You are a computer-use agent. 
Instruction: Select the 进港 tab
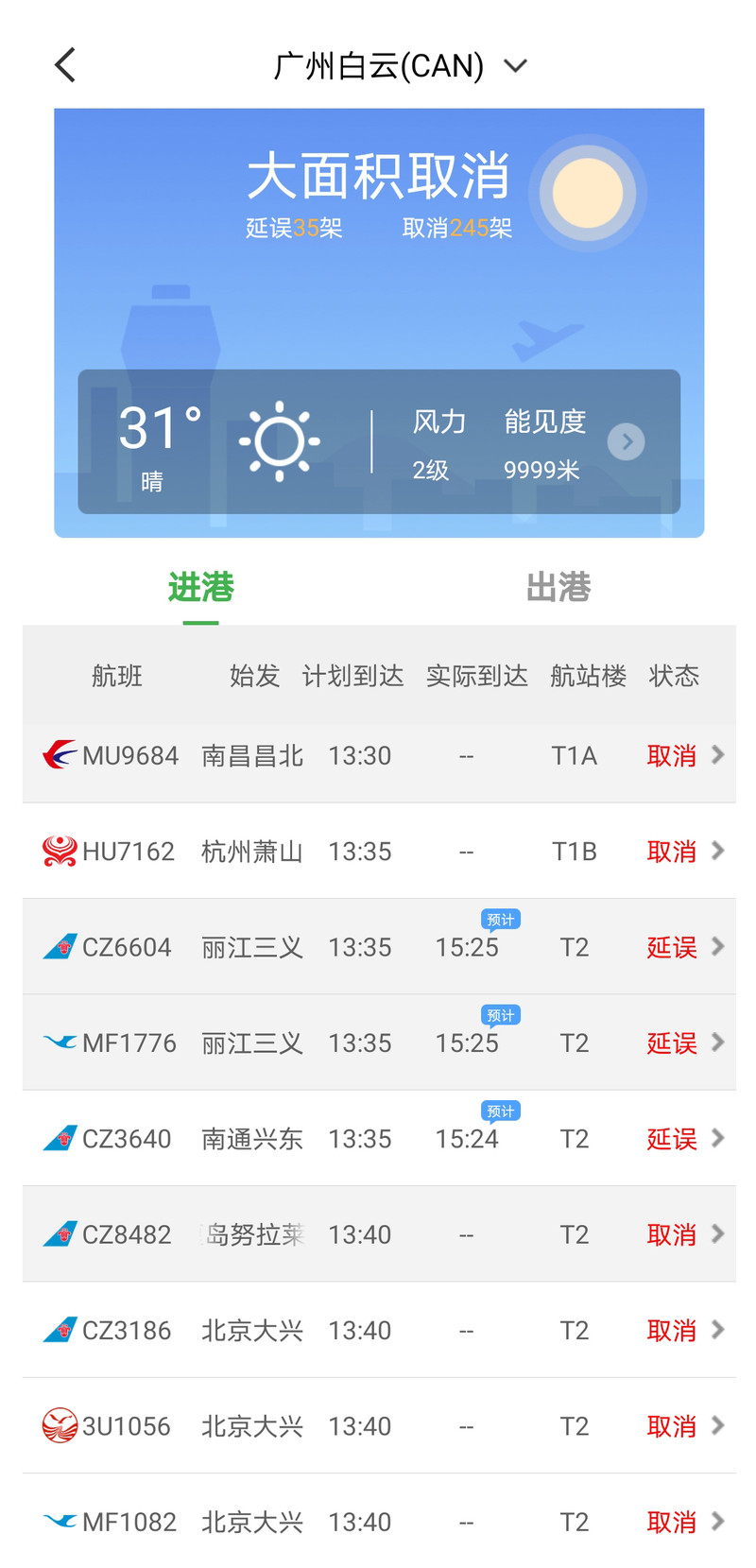click(x=200, y=587)
